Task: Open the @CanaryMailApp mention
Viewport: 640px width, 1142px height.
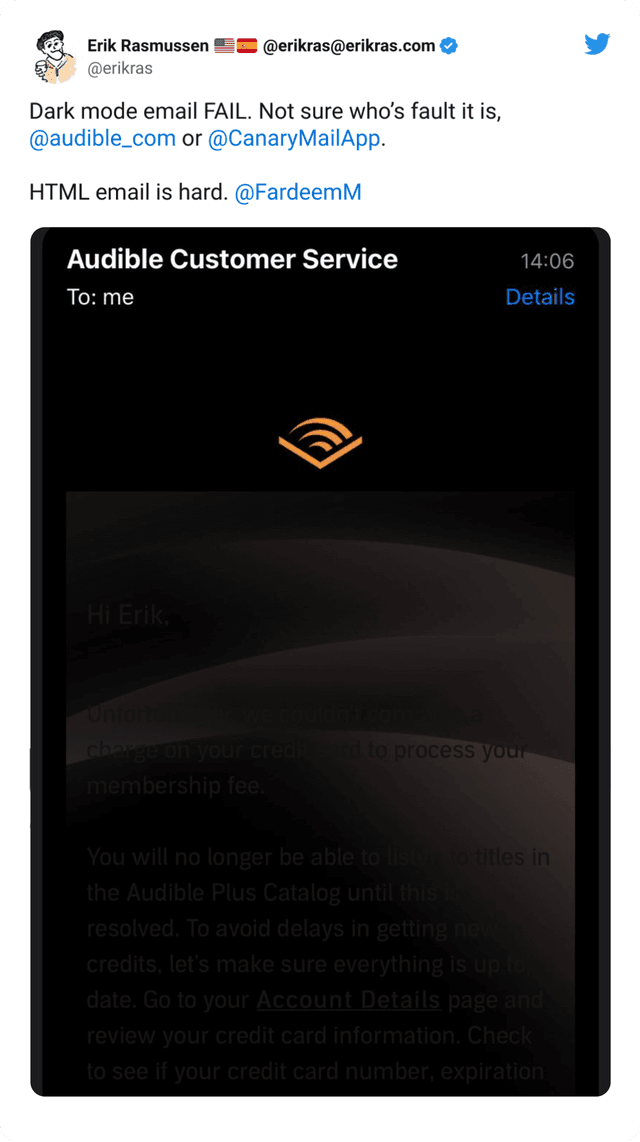Action: coord(294,138)
